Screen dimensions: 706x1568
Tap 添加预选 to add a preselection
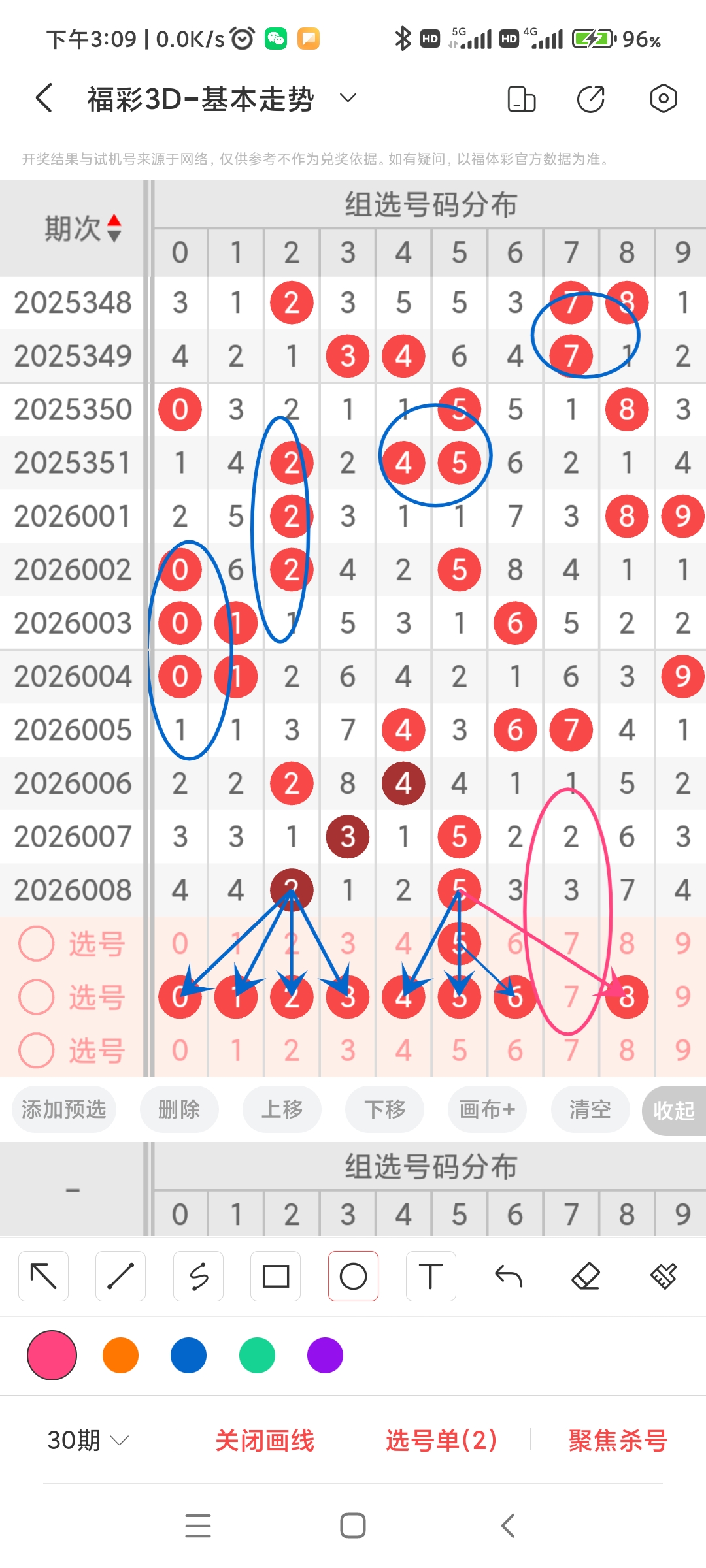click(63, 1109)
